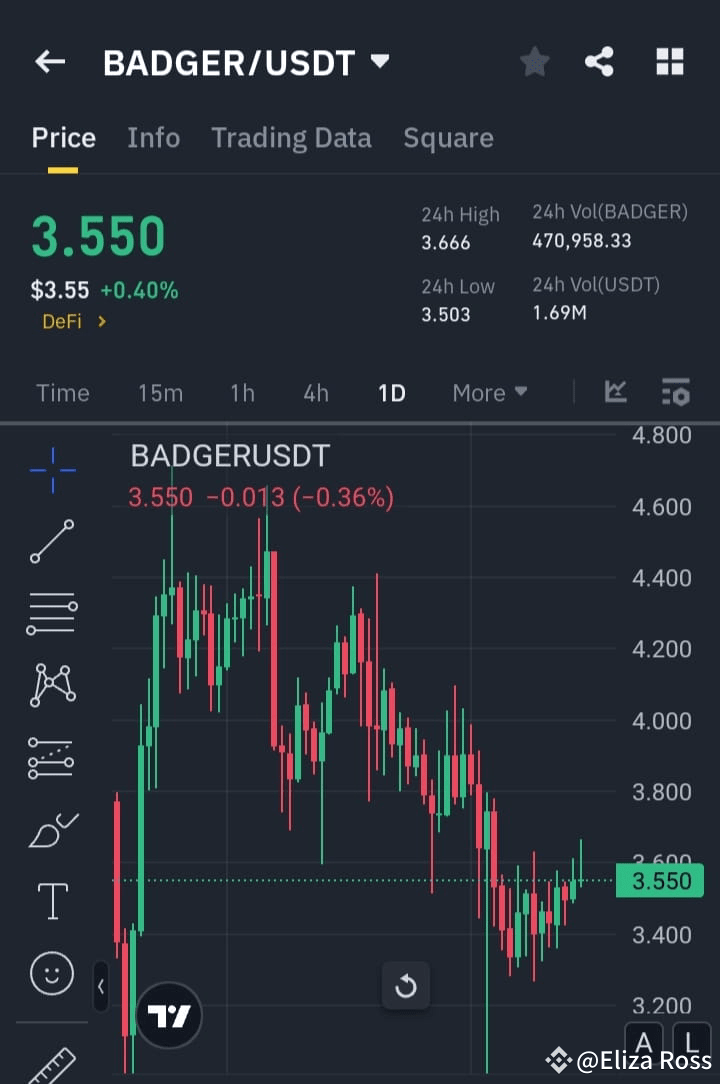Switch to the Trading Data tab
The height and width of the screenshot is (1084, 720).
pyautogui.click(x=291, y=138)
